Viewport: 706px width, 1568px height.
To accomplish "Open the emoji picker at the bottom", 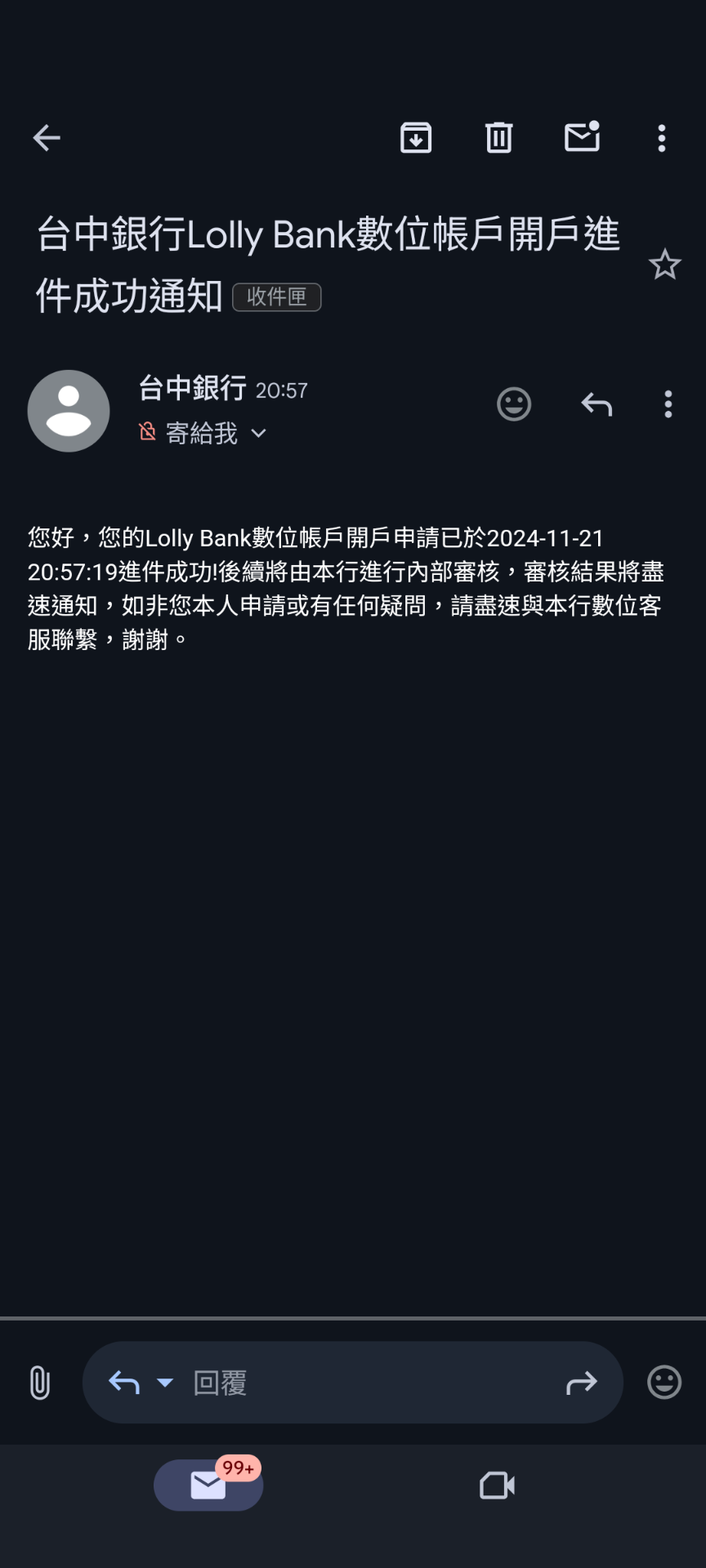I will pos(664,1383).
